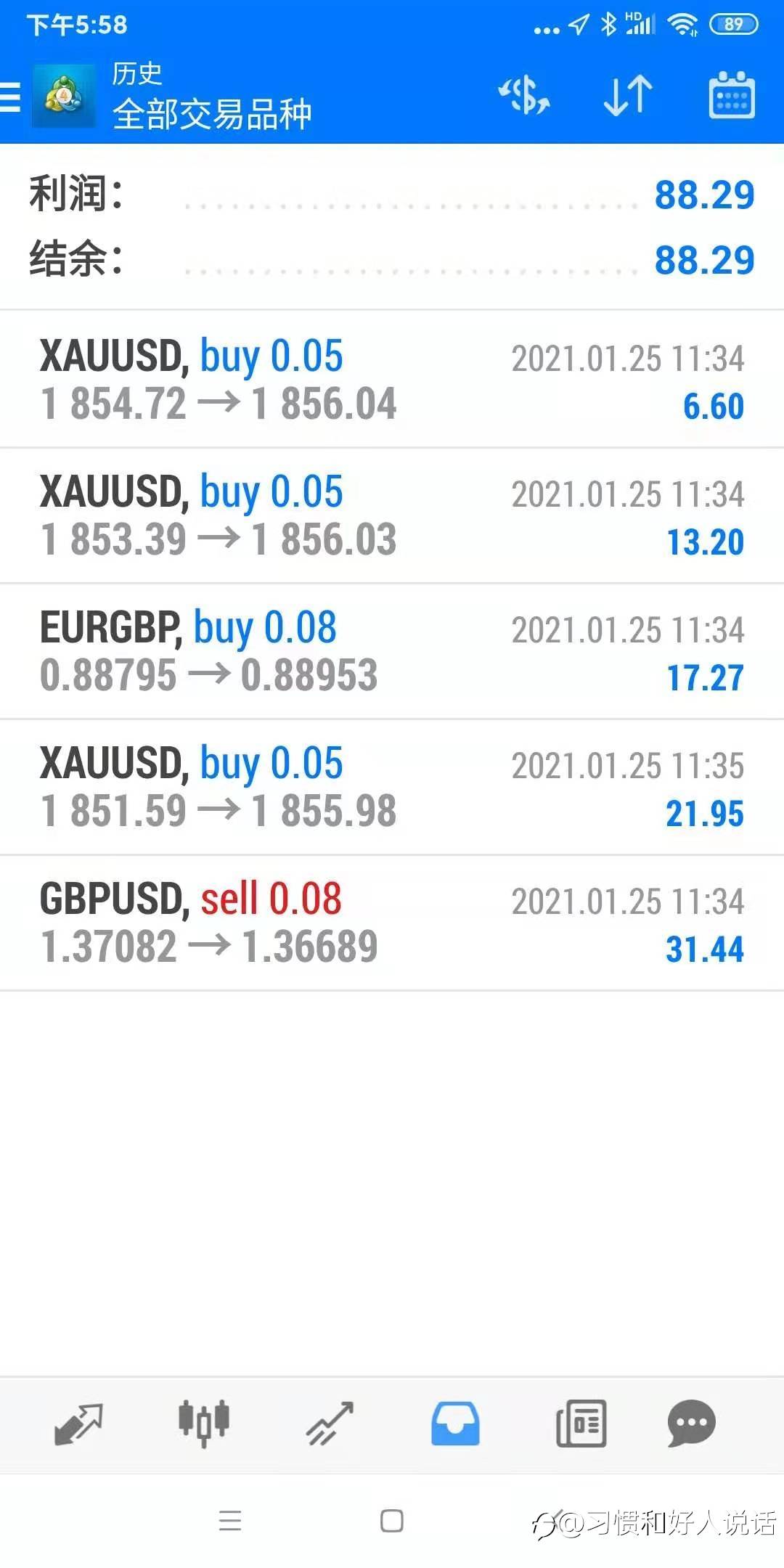This screenshot has height=1568, width=784.
Task: Open the chat messages tab
Action: tap(691, 1424)
